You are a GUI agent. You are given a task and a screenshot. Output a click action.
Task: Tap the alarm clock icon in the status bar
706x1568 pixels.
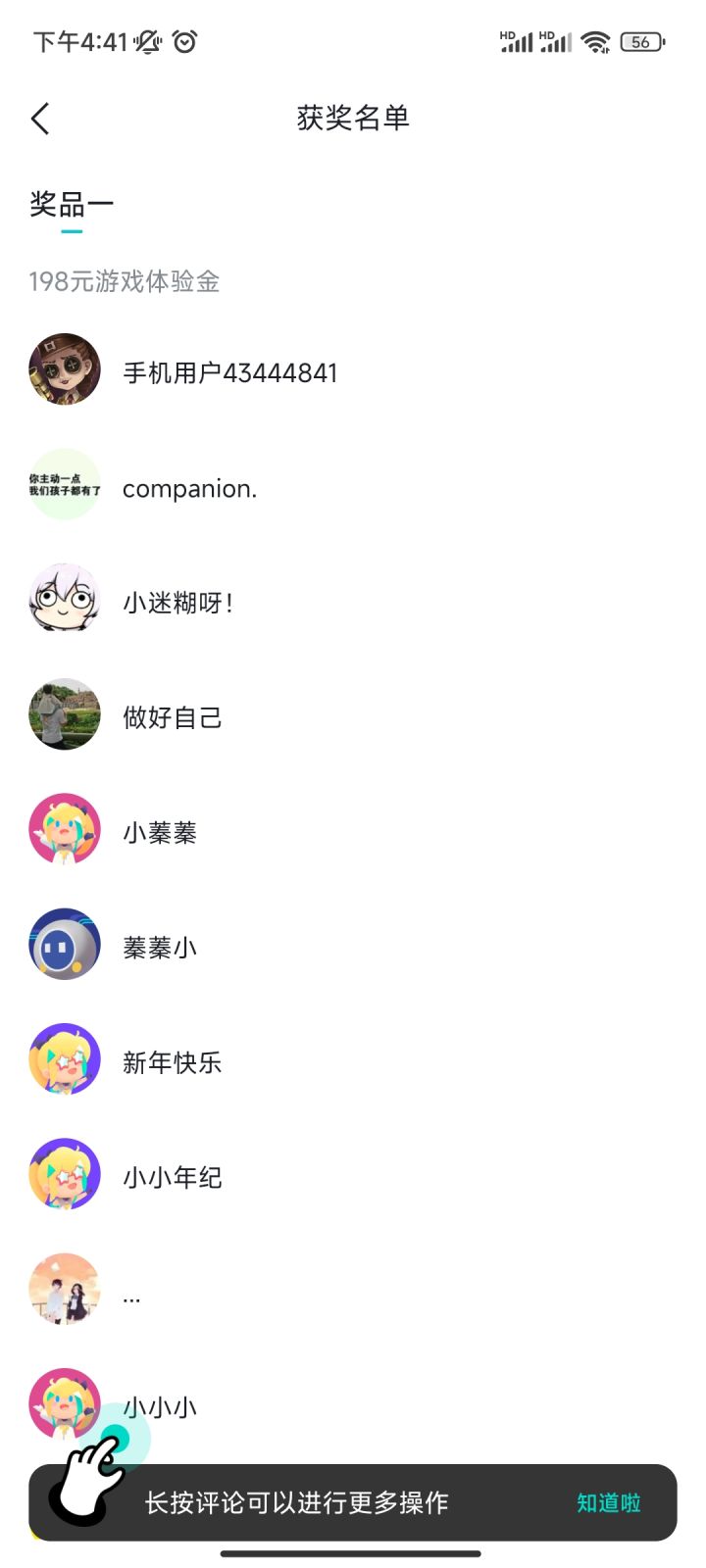coord(182,41)
